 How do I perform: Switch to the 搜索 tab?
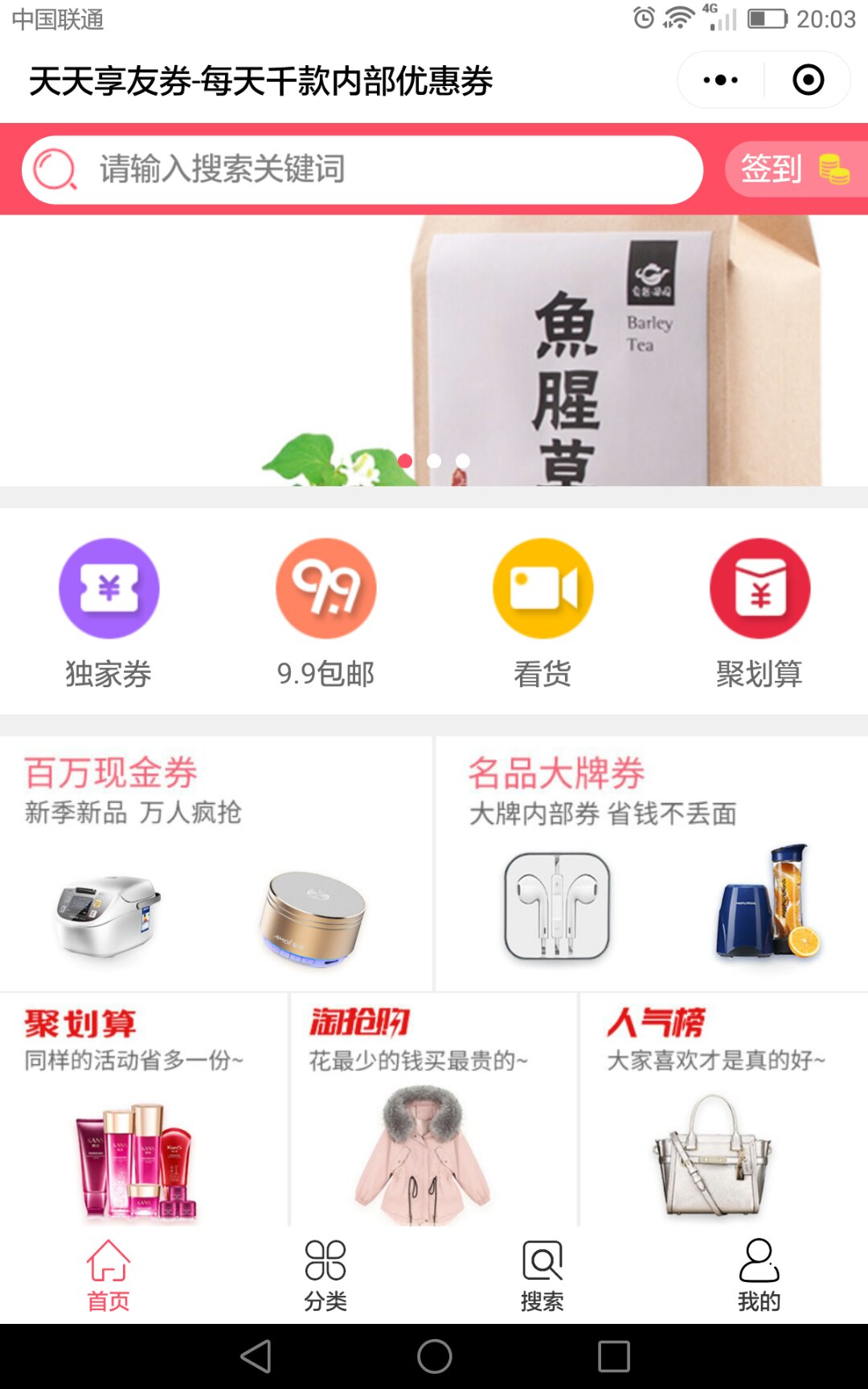click(x=542, y=1276)
